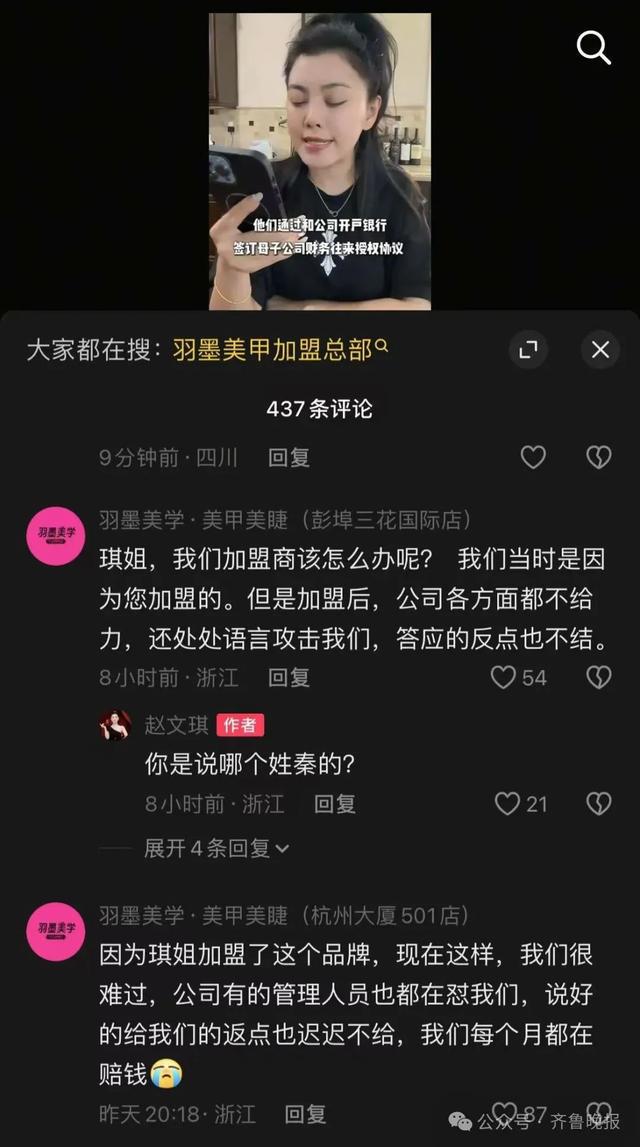
Task: Dislike the 彭埠三花国际店 comment
Action: (x=598, y=677)
